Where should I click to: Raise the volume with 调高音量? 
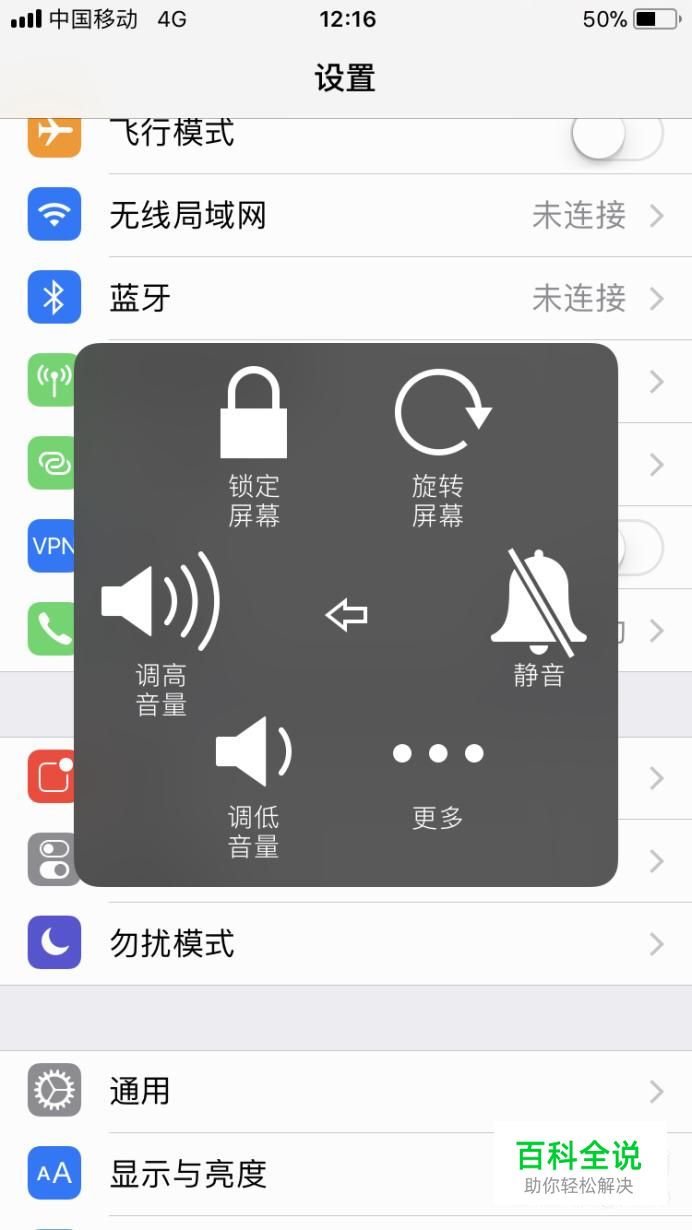[161, 632]
